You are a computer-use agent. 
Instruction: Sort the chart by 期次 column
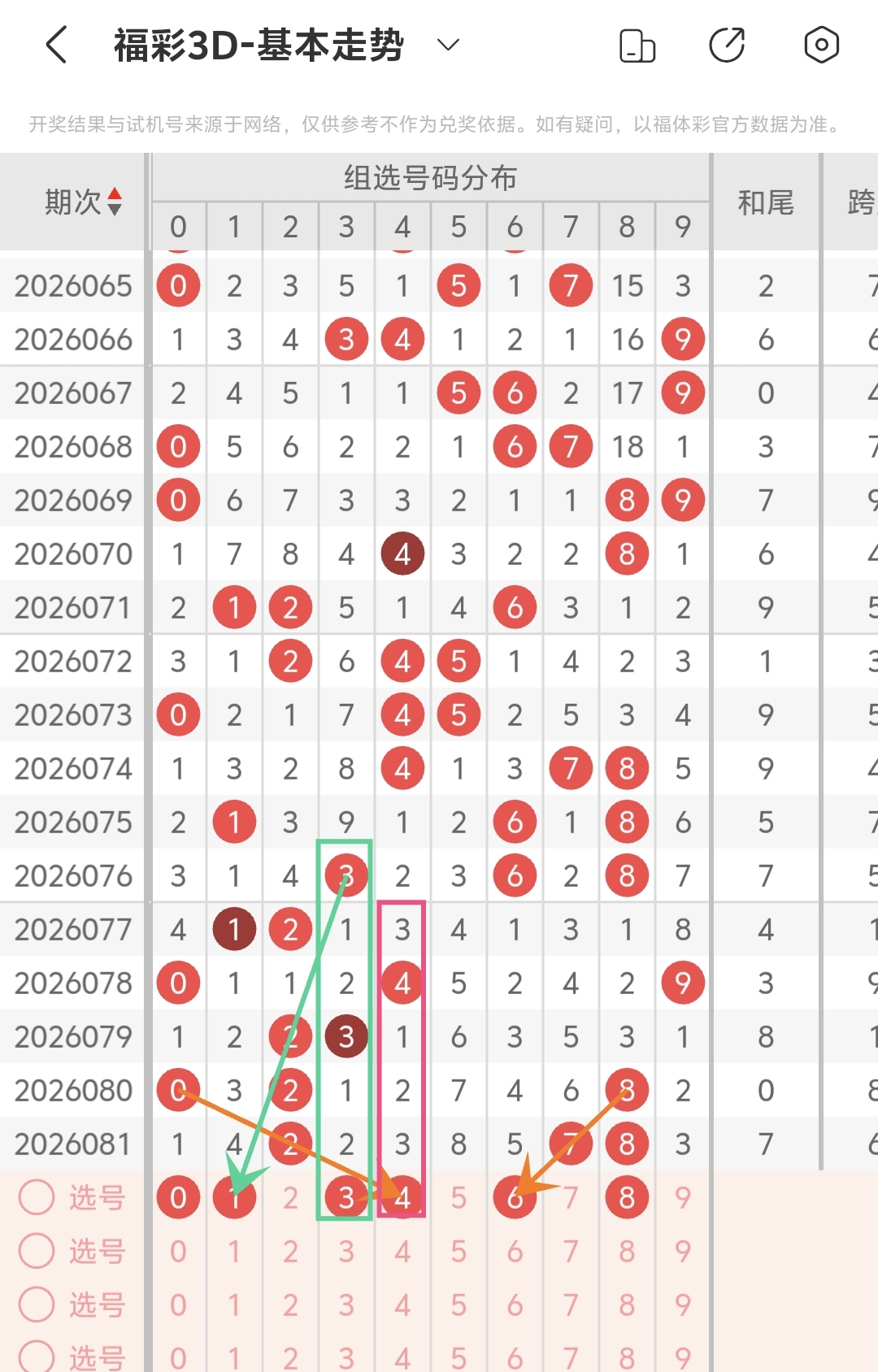(115, 202)
